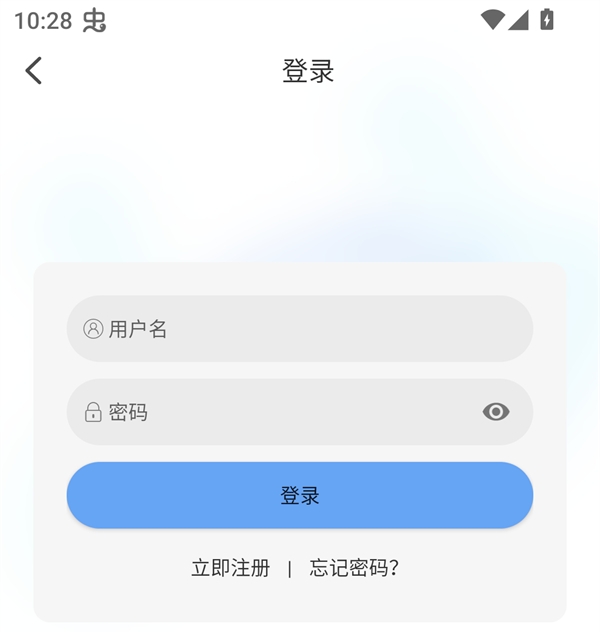Toggle password visibility eye icon
The width and height of the screenshot is (600, 632).
coord(496,412)
